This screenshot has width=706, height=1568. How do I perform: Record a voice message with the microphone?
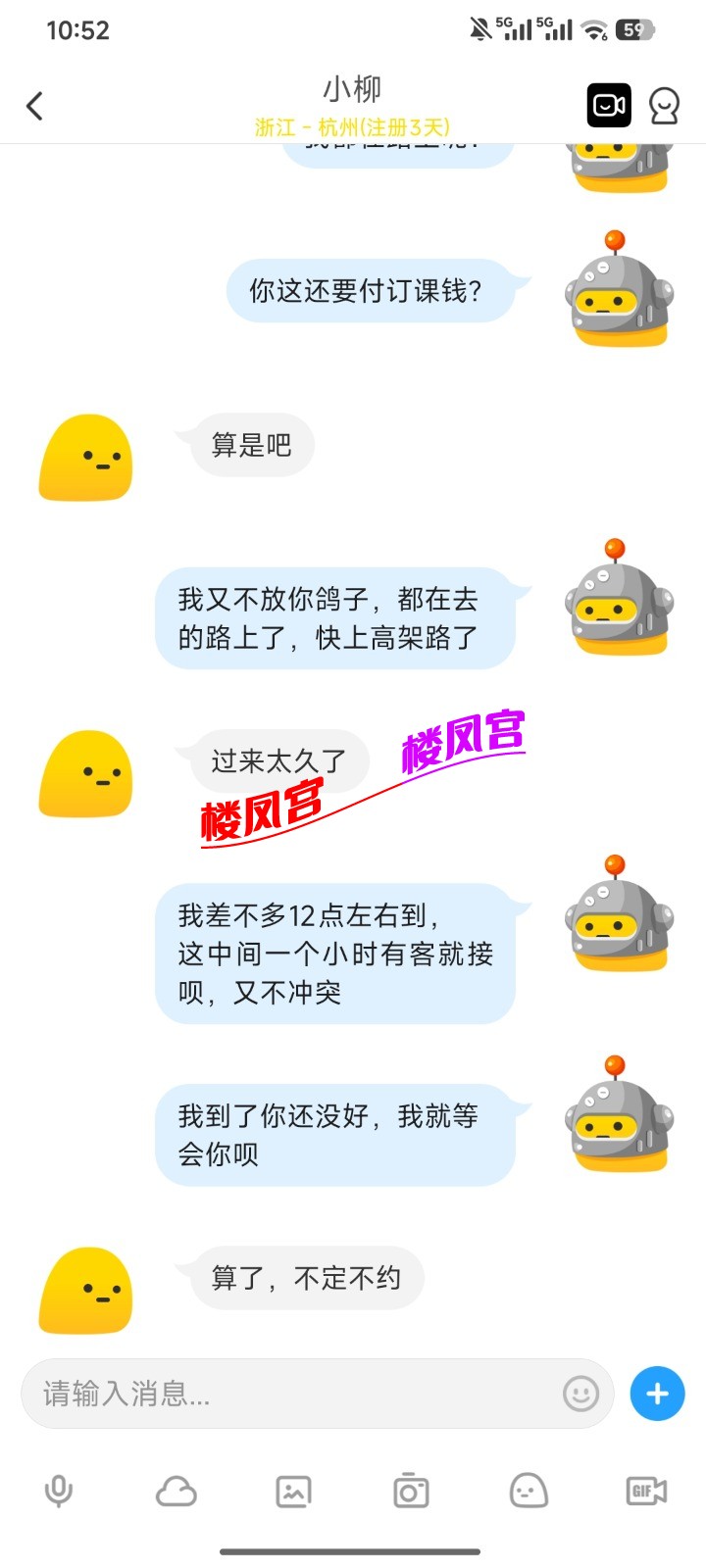59,1491
